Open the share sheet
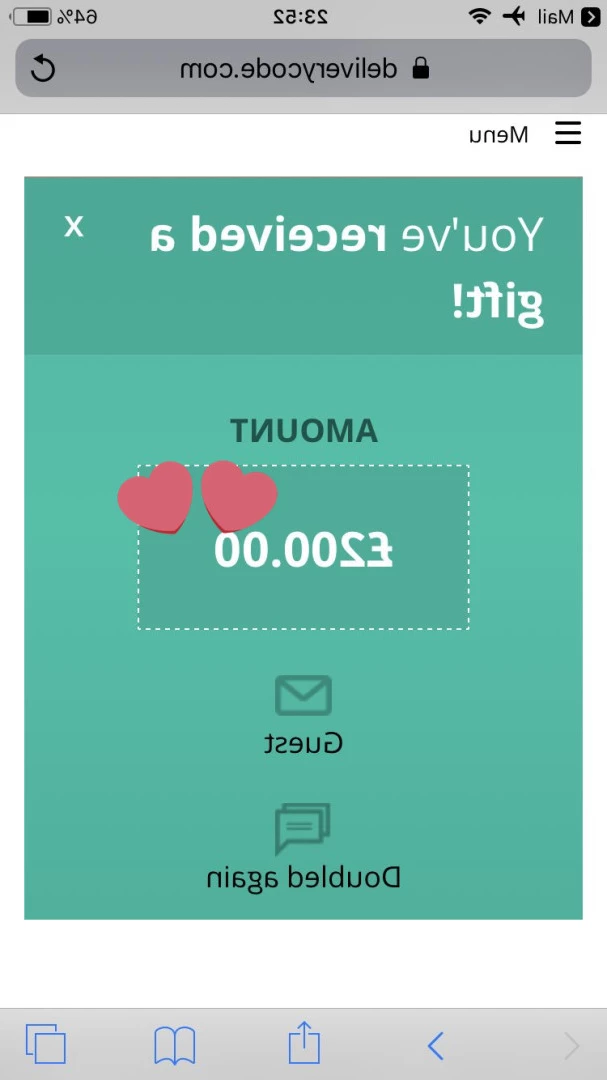The width and height of the screenshot is (607, 1080). click(304, 1043)
